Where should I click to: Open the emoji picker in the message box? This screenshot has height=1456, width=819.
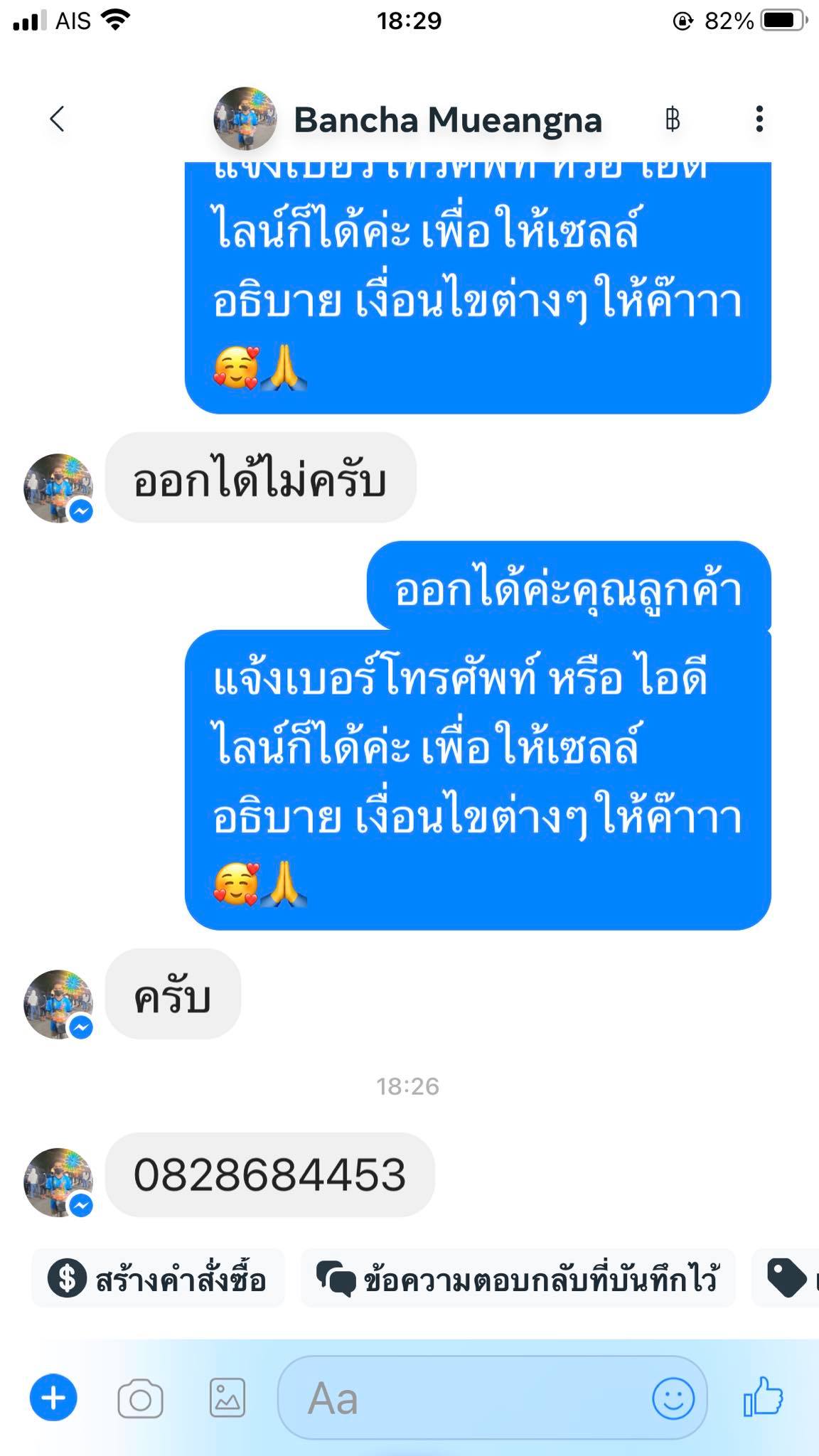click(x=673, y=1398)
